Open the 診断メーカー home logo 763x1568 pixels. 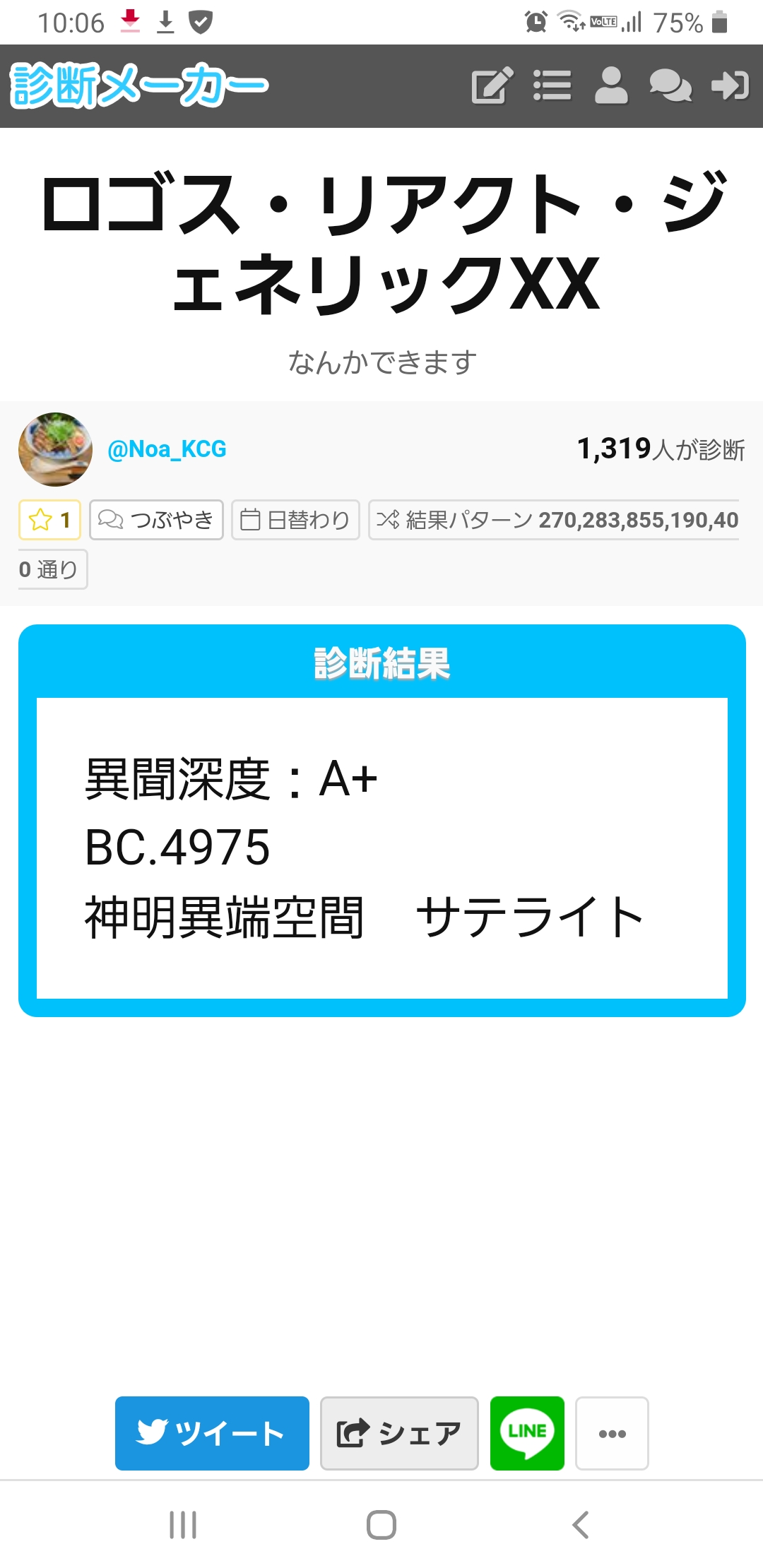pos(139,85)
